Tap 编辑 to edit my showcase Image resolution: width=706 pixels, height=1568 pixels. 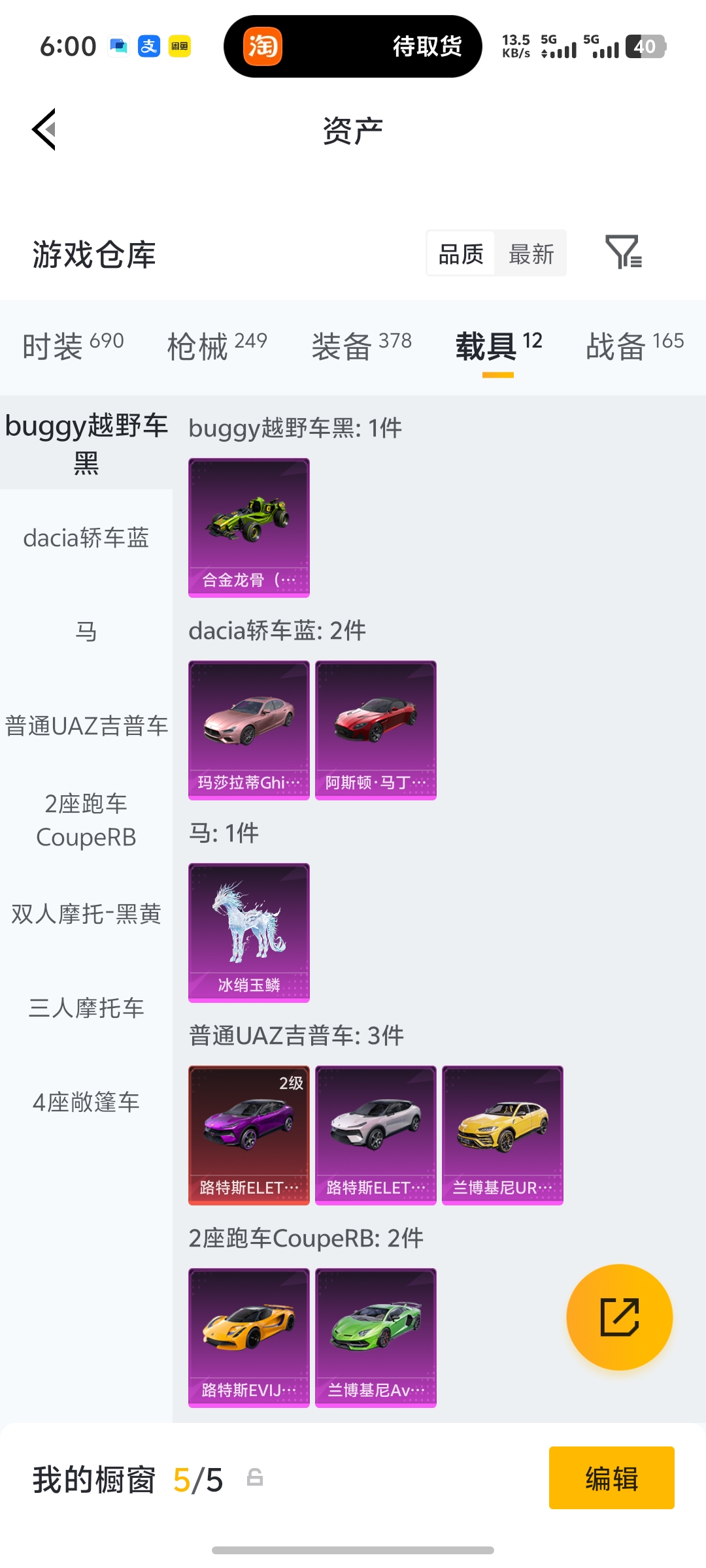[x=611, y=1478]
